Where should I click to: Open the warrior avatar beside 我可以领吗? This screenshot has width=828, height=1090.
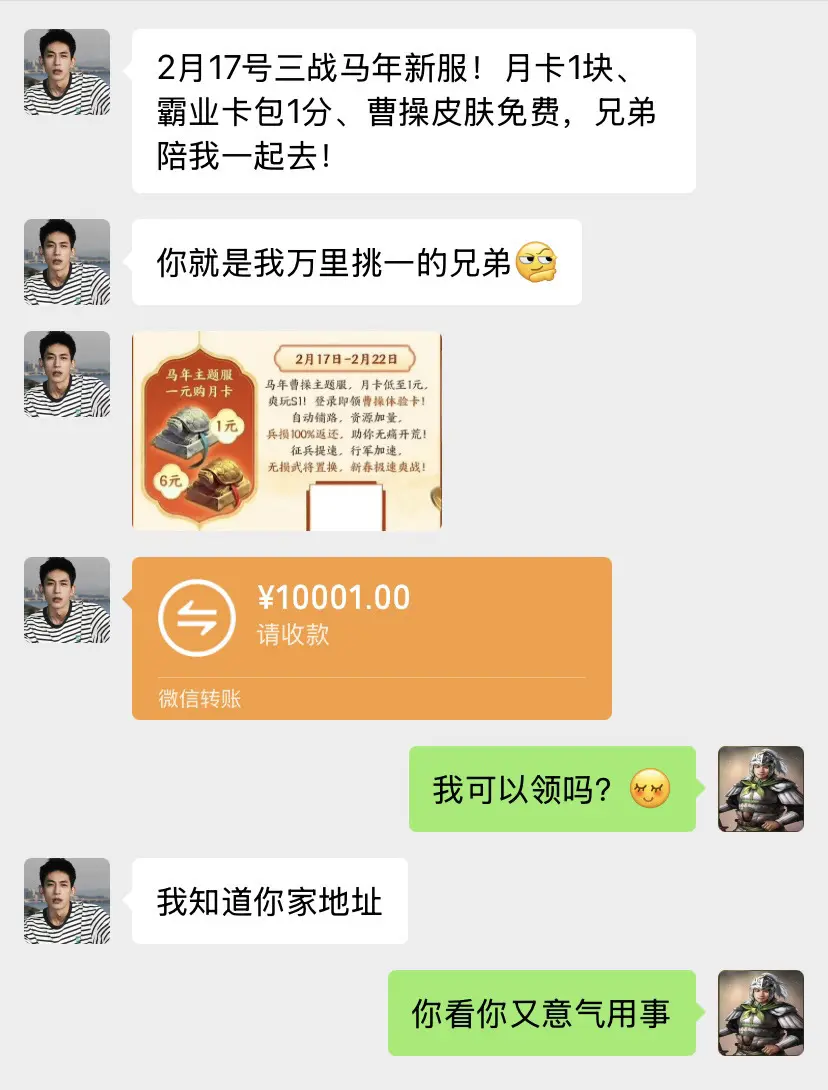click(760, 789)
